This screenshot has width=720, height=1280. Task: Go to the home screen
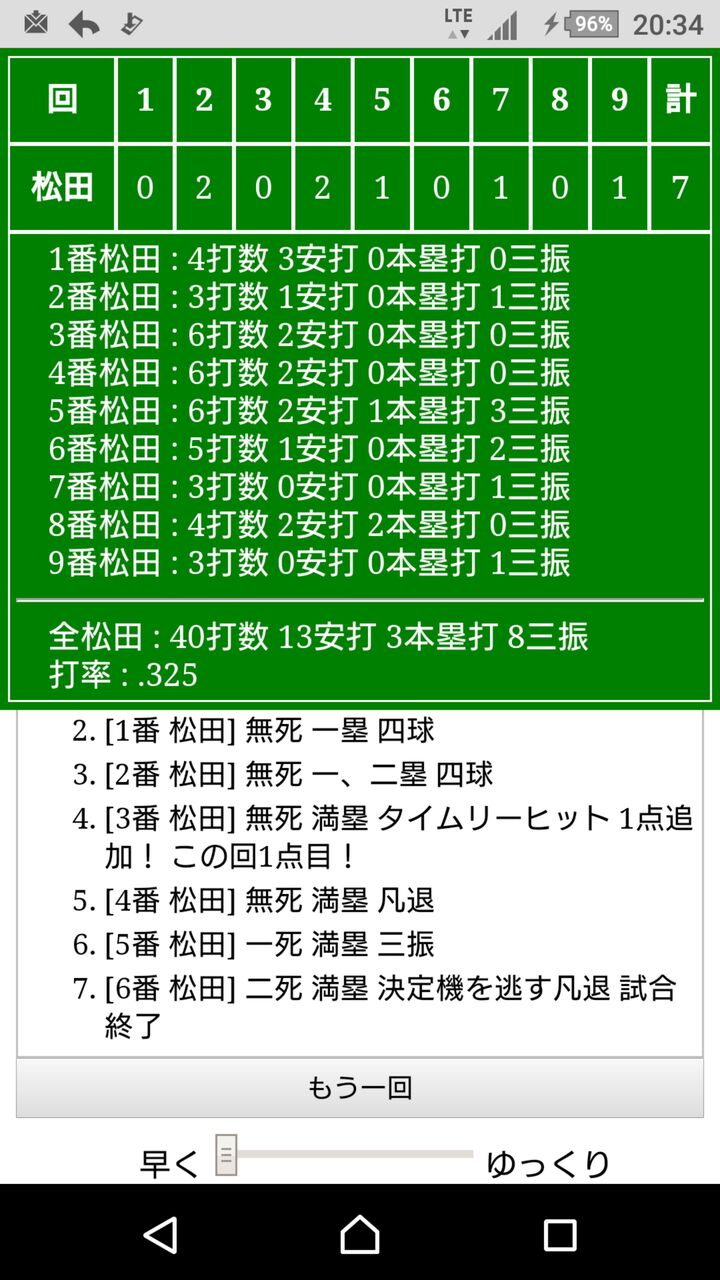tap(360, 1235)
